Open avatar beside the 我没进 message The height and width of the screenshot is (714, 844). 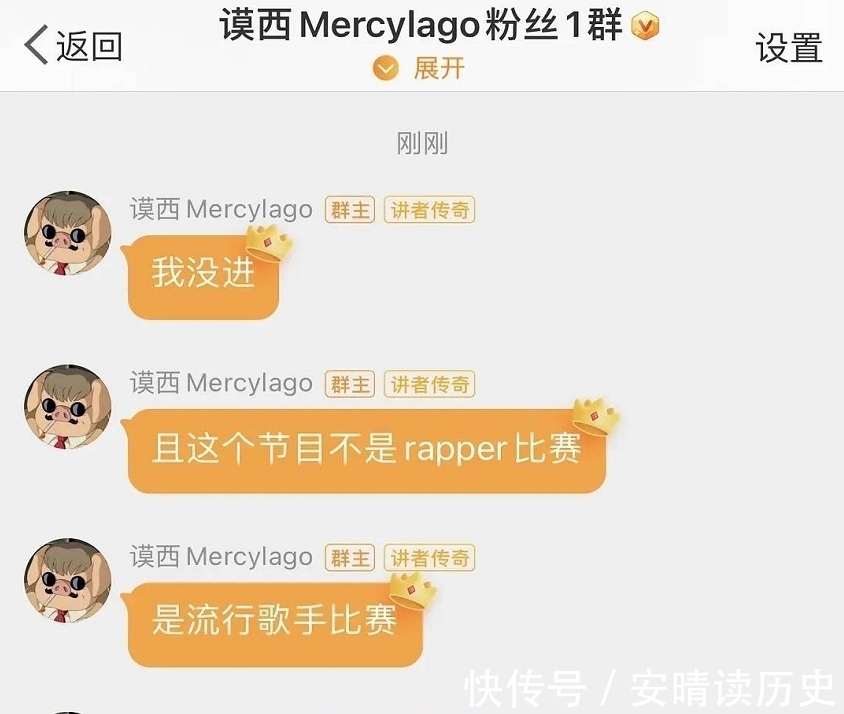[x=67, y=231]
